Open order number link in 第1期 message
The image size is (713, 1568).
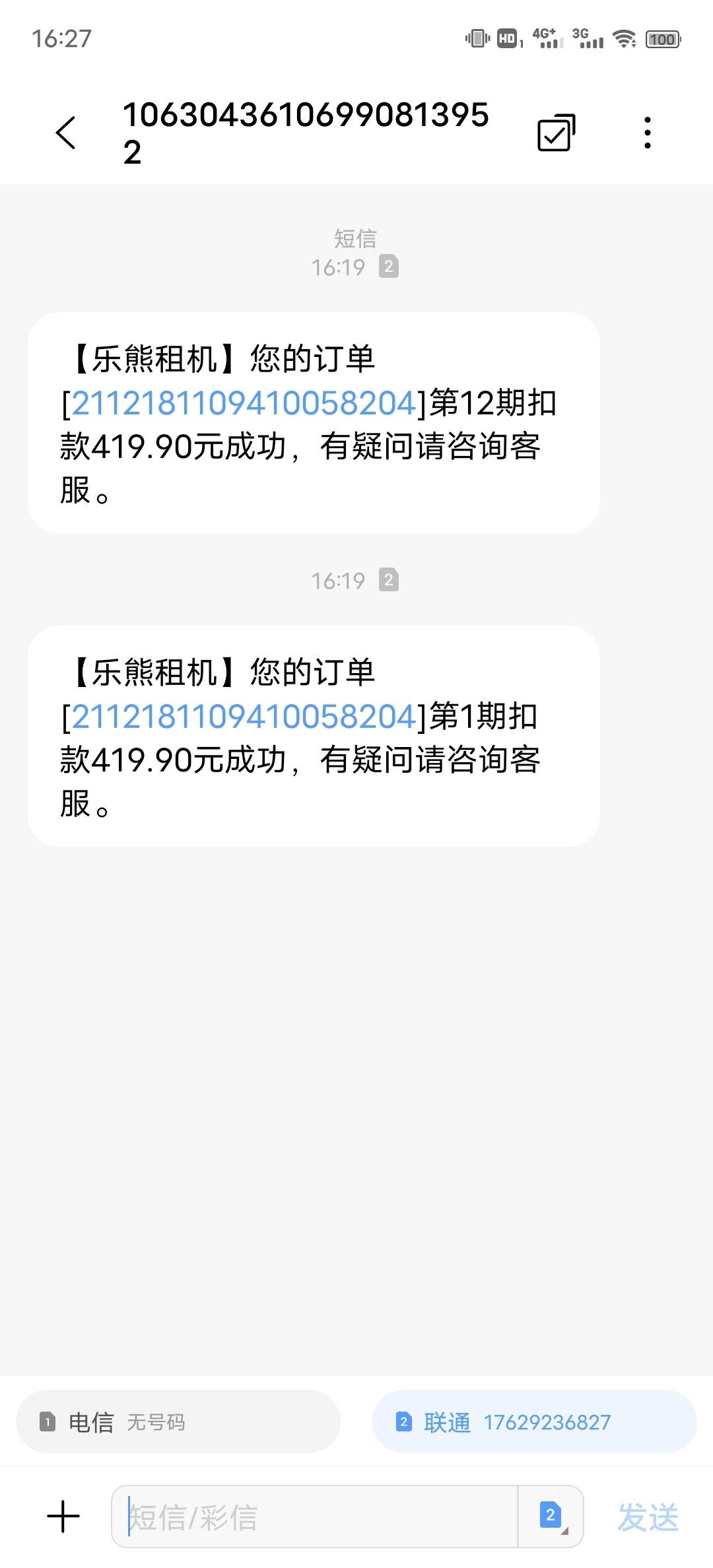pos(244,717)
